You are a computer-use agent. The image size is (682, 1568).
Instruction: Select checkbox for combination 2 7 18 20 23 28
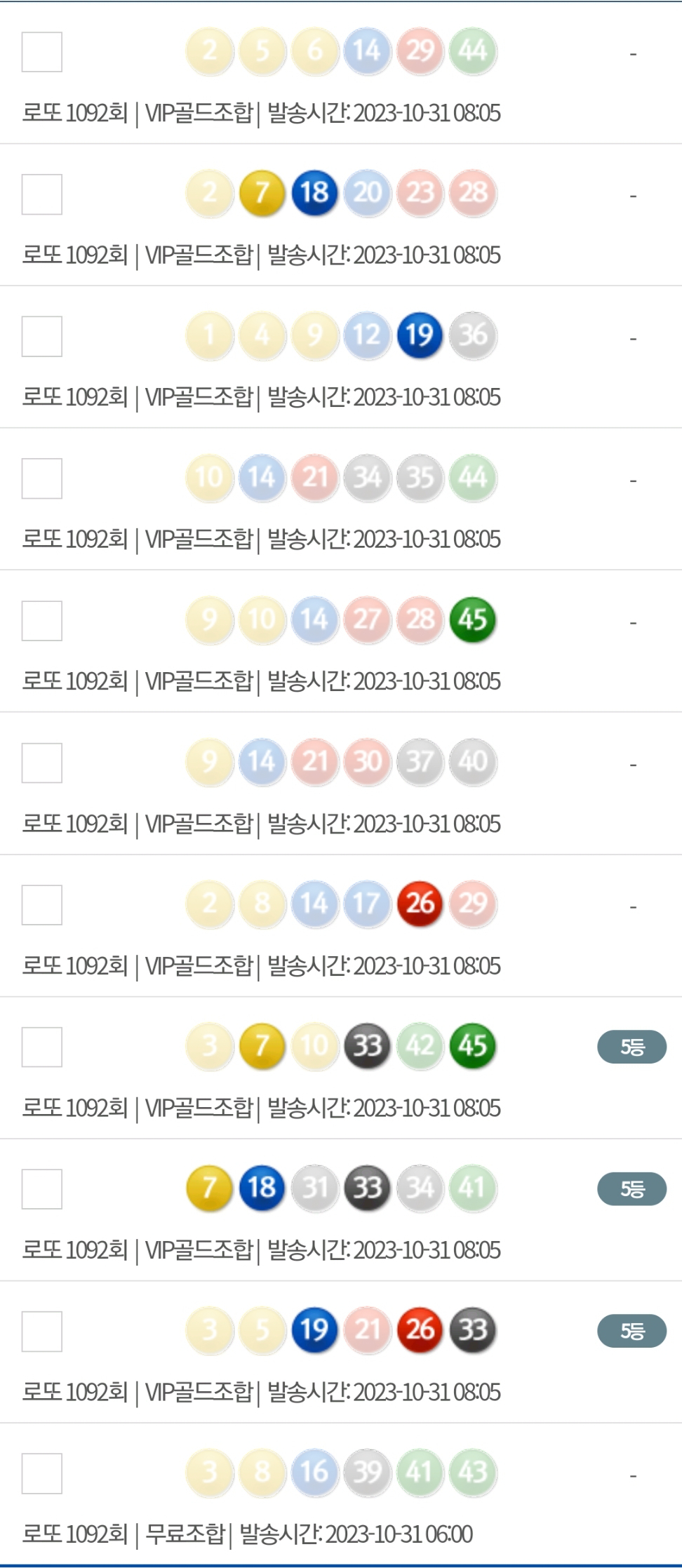tap(42, 194)
